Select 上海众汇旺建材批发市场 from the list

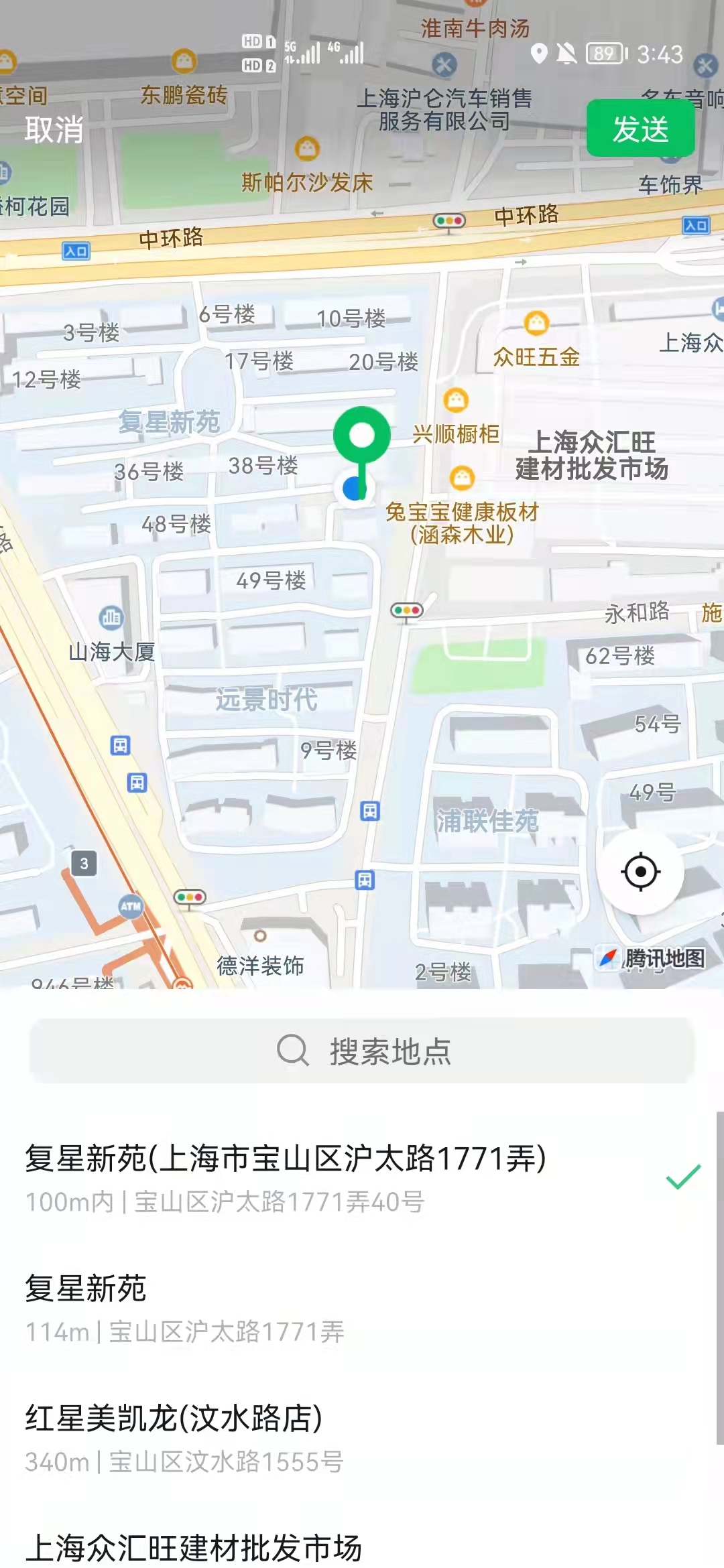[194, 1547]
